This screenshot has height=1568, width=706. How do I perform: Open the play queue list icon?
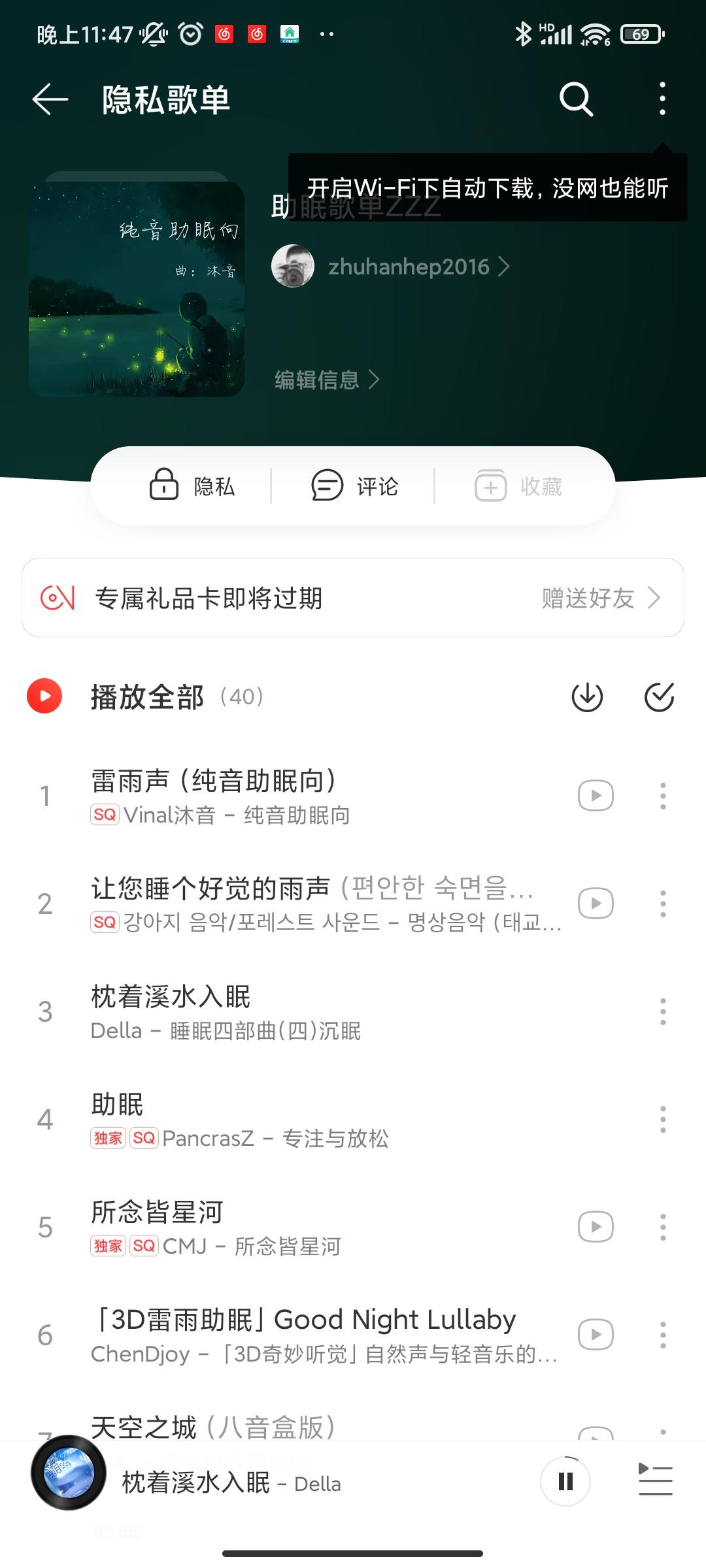coord(655,1480)
